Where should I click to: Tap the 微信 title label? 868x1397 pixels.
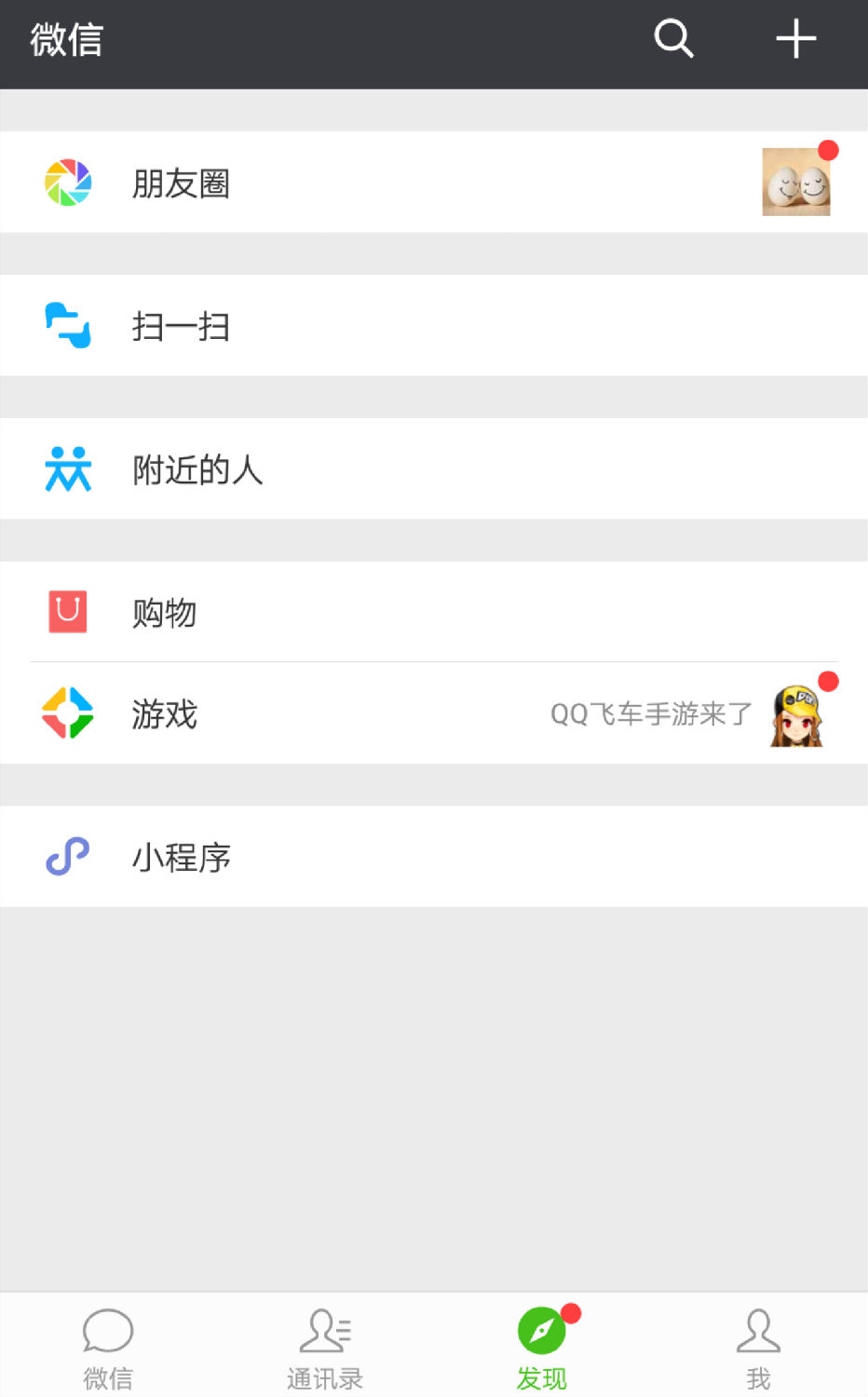pos(65,42)
